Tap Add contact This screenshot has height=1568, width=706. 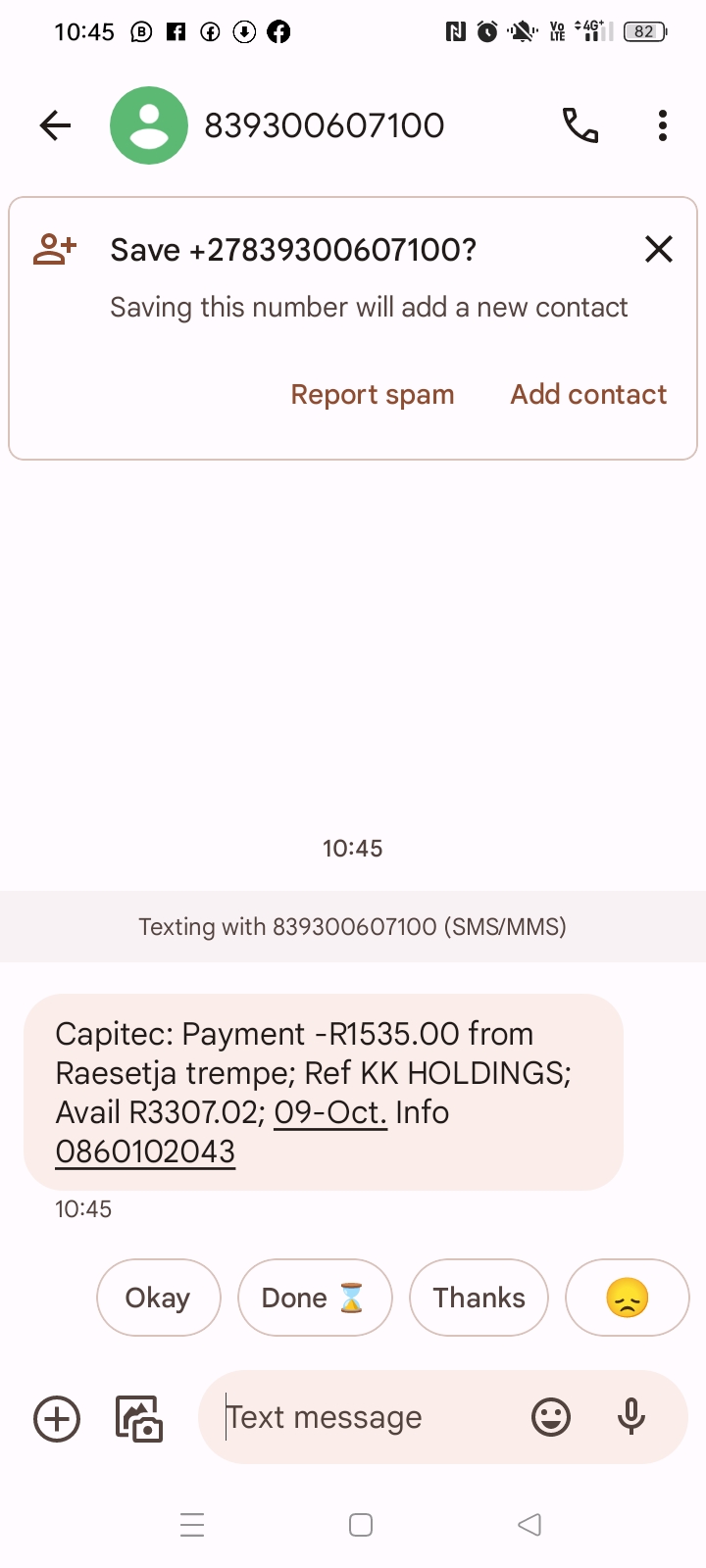tap(588, 394)
